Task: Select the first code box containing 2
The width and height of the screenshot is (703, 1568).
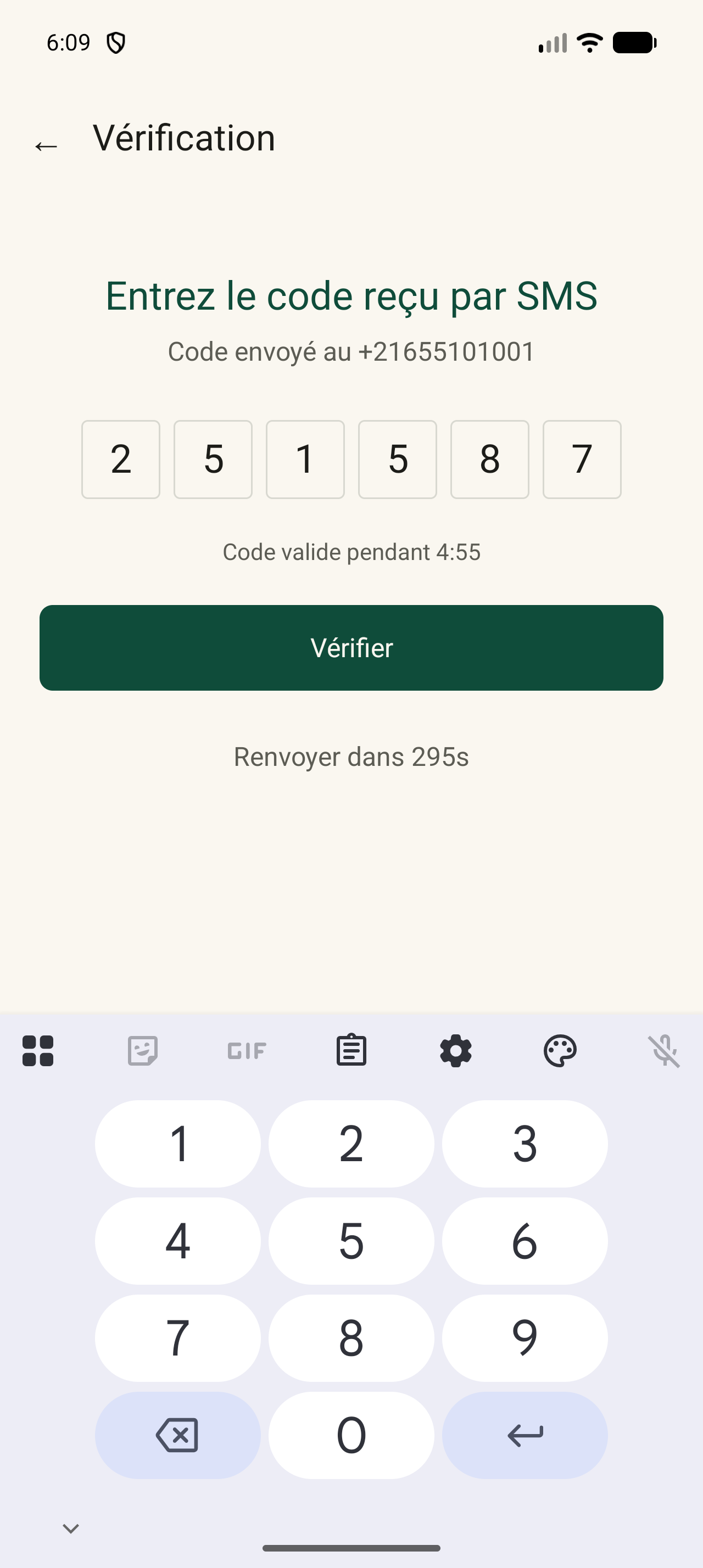Action: click(120, 460)
